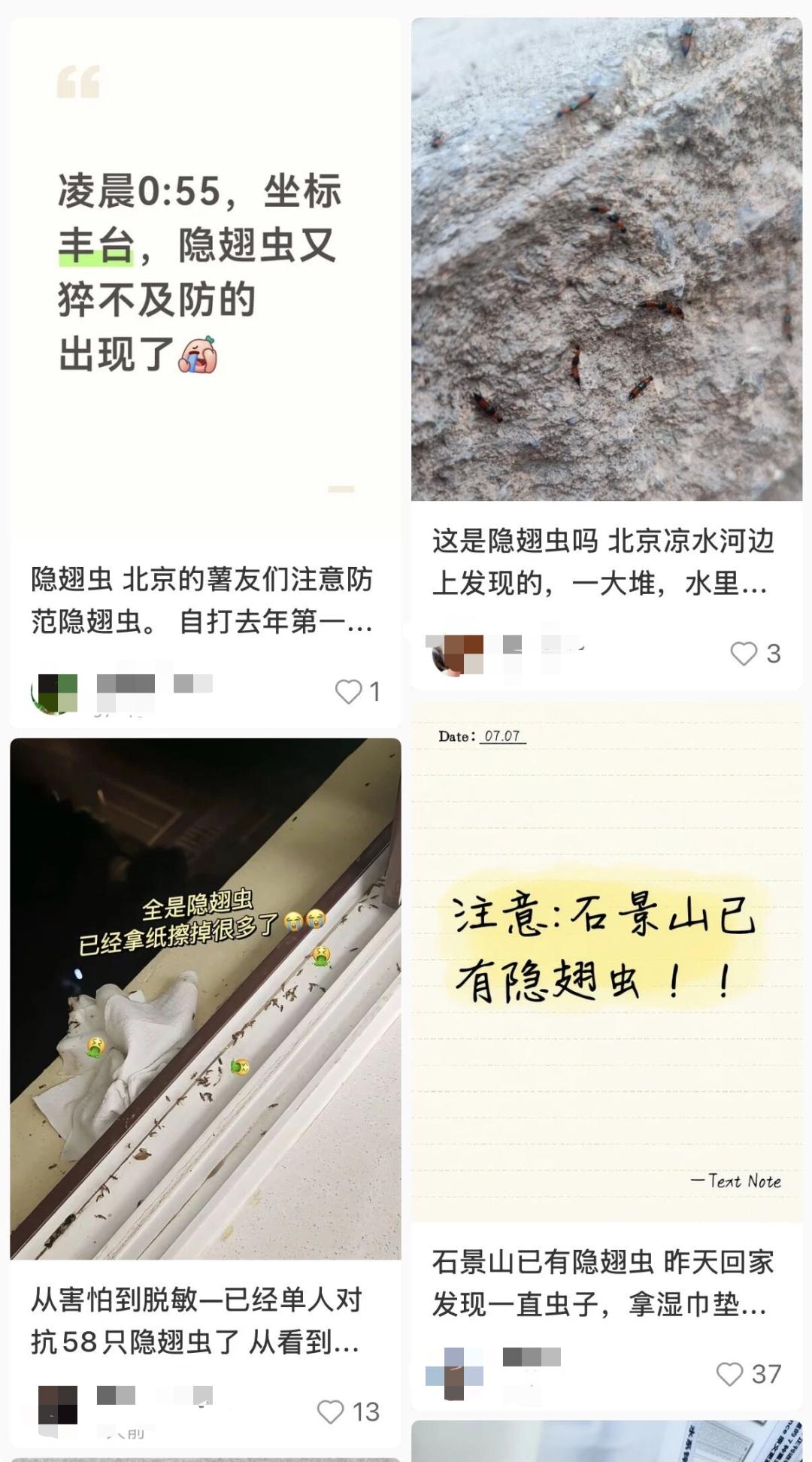
Task: Open author avatar under 石景山已有隐翅虫 post
Action: 454,1373
